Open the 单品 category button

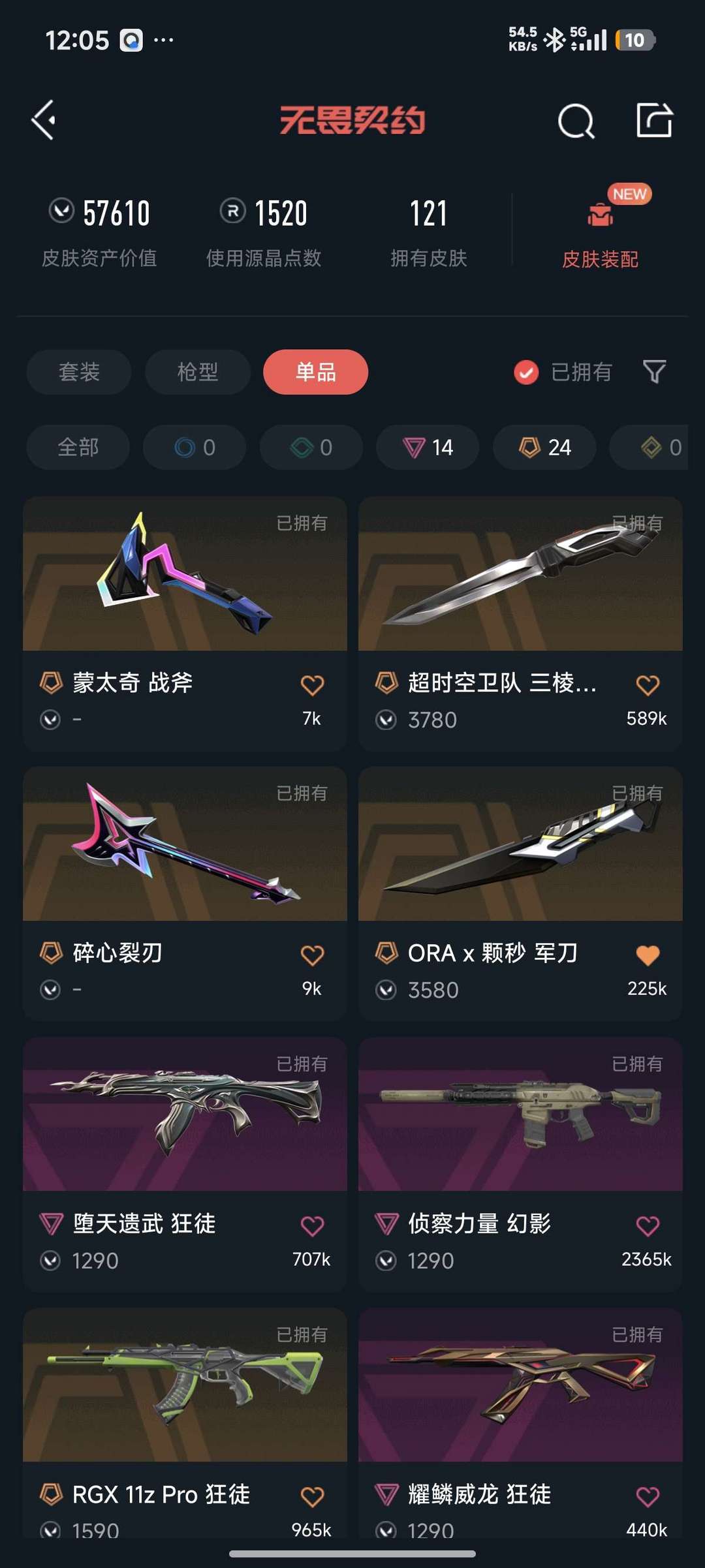point(315,372)
